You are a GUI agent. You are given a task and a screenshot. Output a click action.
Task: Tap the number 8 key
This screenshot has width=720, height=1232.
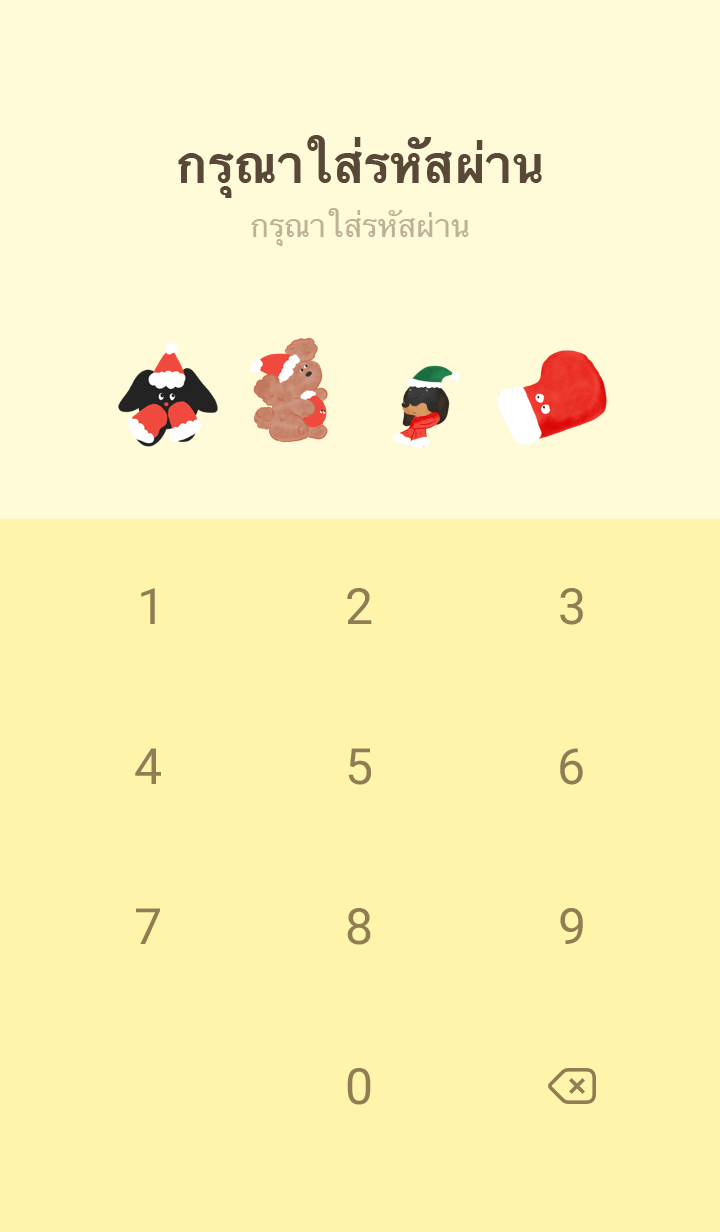click(359, 927)
